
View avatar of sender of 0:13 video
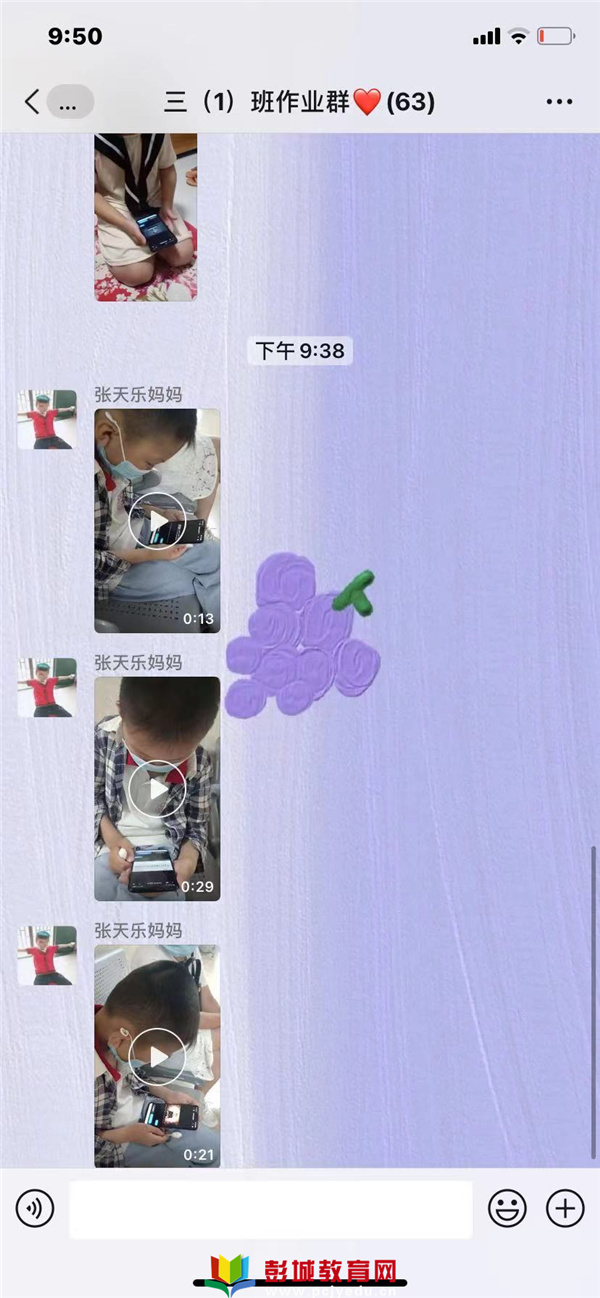point(46,419)
